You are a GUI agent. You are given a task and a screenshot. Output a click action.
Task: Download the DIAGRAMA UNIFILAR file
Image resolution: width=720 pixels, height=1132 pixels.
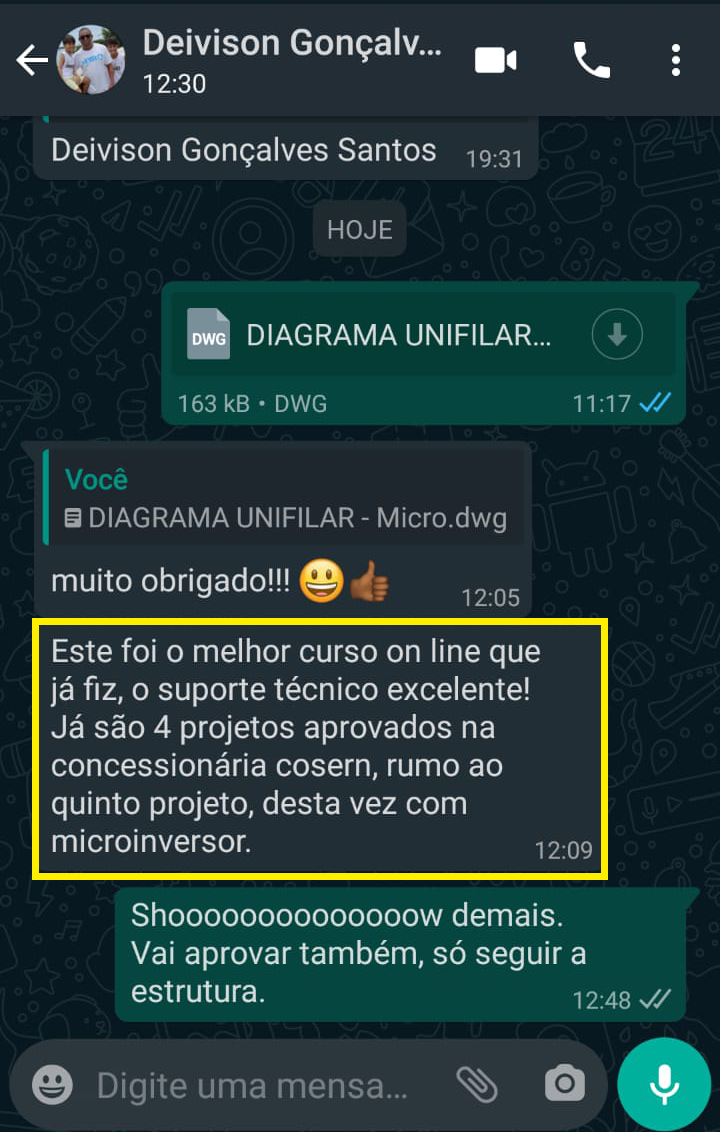617,334
